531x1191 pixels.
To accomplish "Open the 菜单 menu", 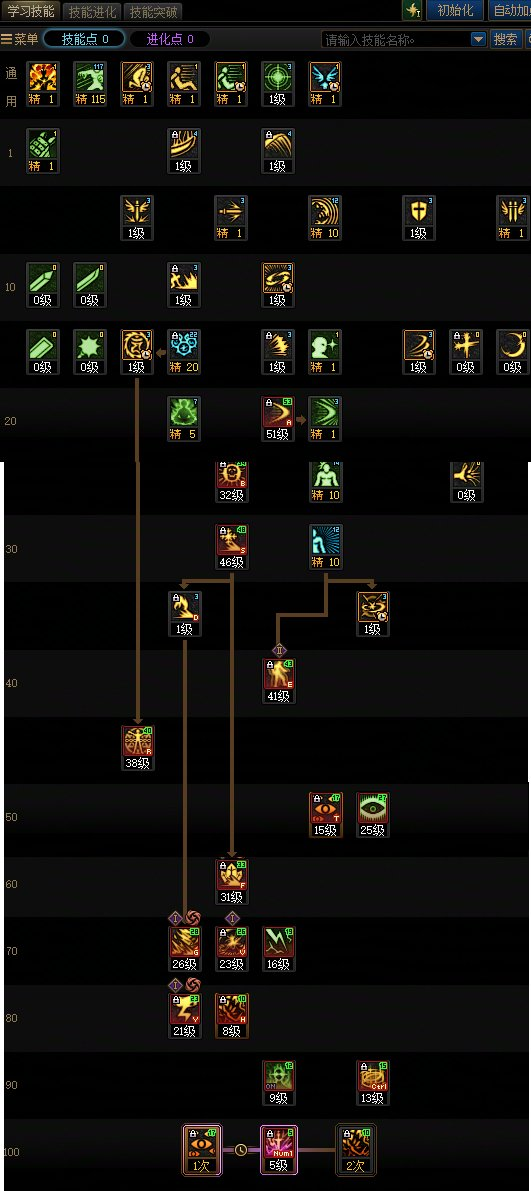I will point(20,39).
